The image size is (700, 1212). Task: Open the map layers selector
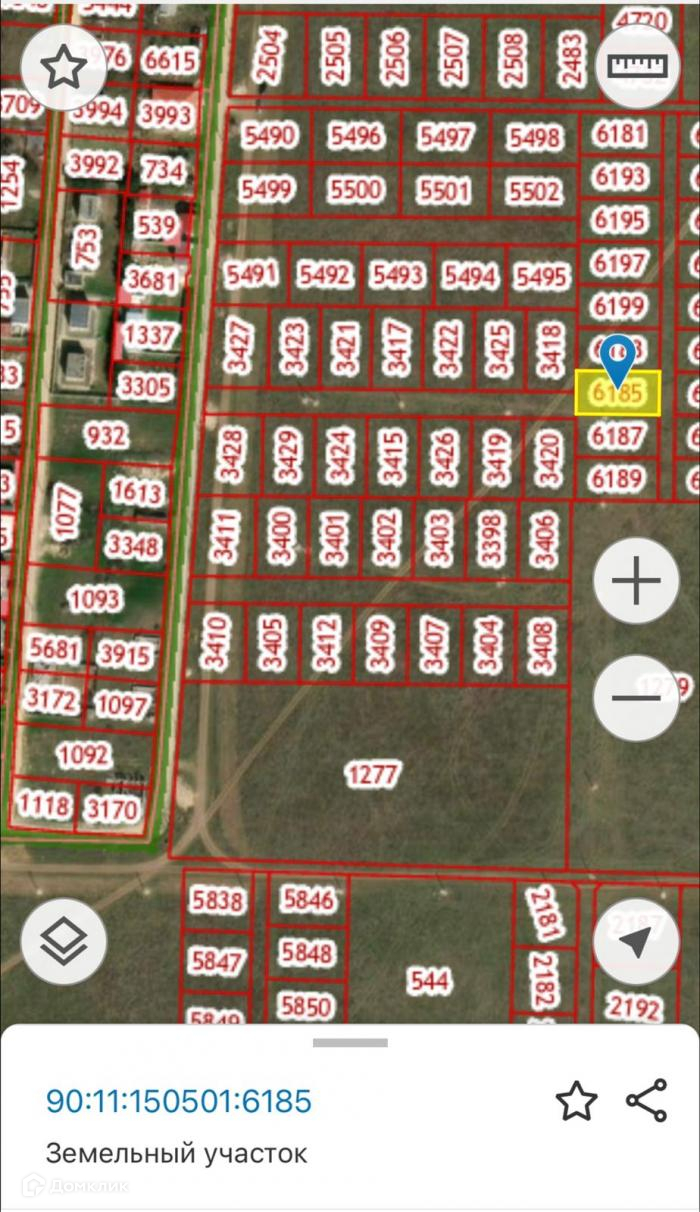coord(64,940)
